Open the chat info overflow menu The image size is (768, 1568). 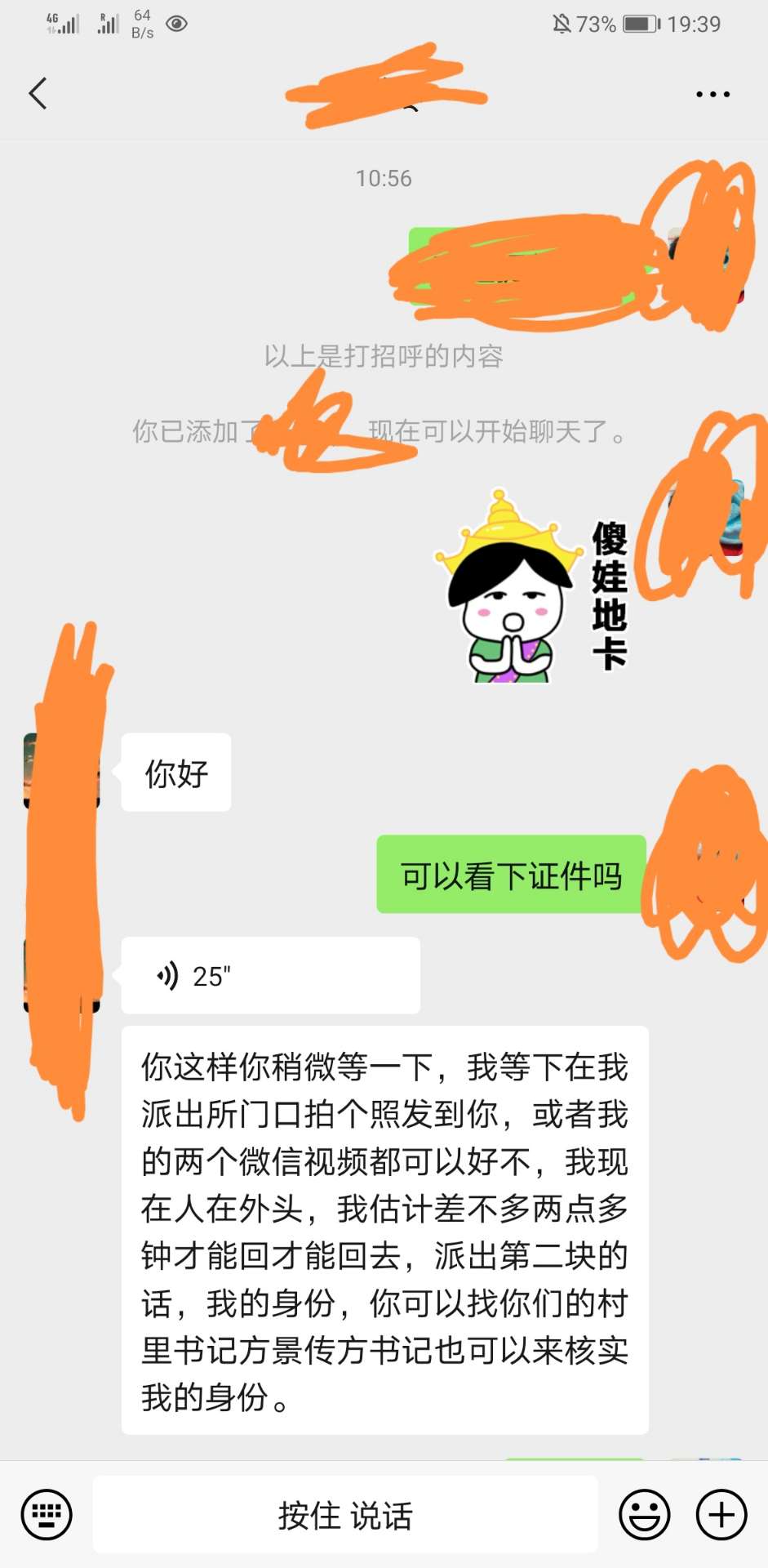tap(713, 95)
